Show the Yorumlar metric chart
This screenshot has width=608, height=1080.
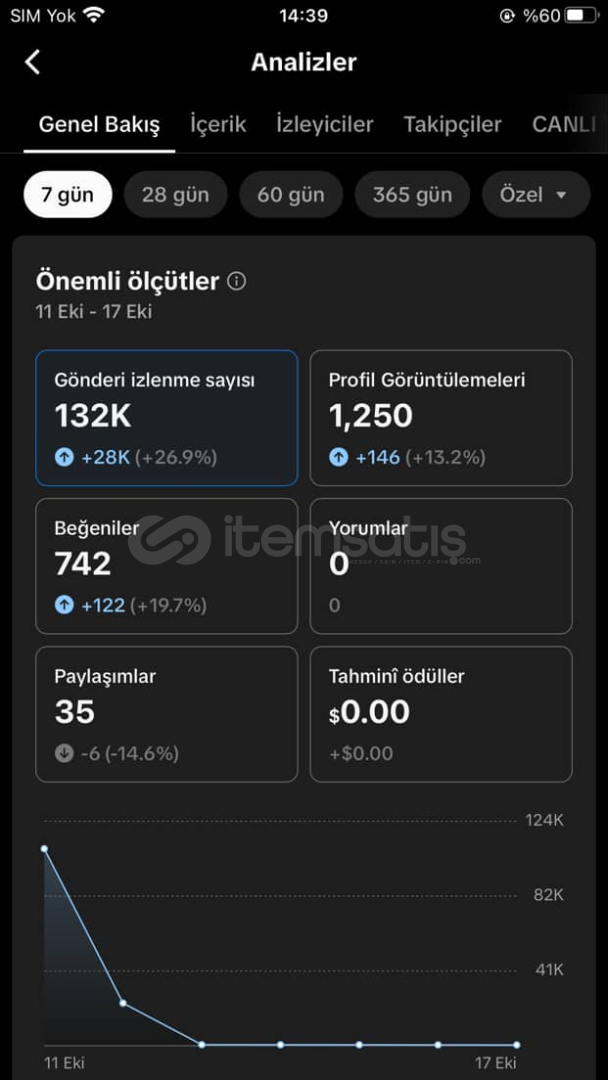pyautogui.click(x=441, y=566)
